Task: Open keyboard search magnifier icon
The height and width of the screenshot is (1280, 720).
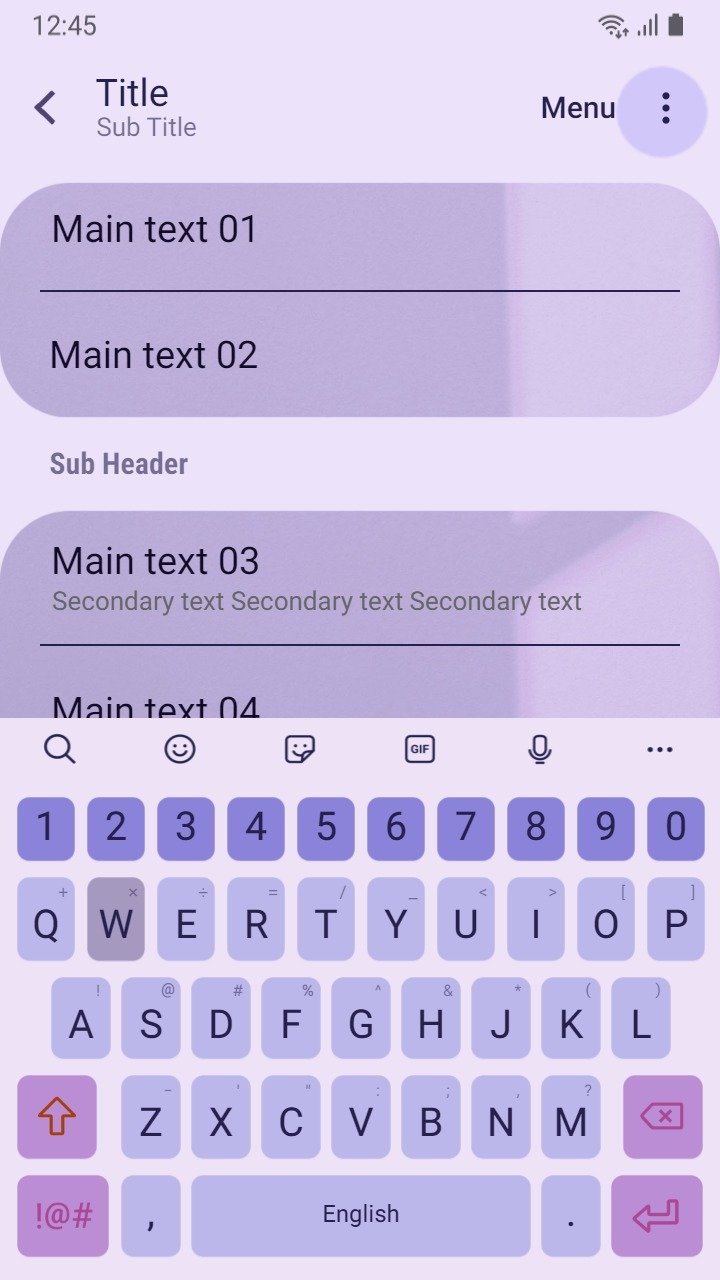Action: 60,749
